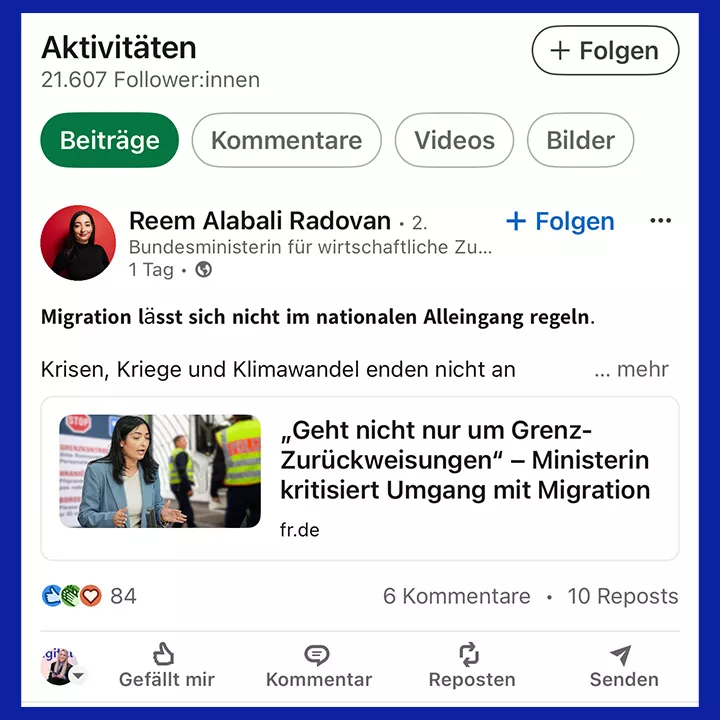The image size is (720, 720).
Task: Send the post via Senden
Action: pyautogui.click(x=624, y=665)
